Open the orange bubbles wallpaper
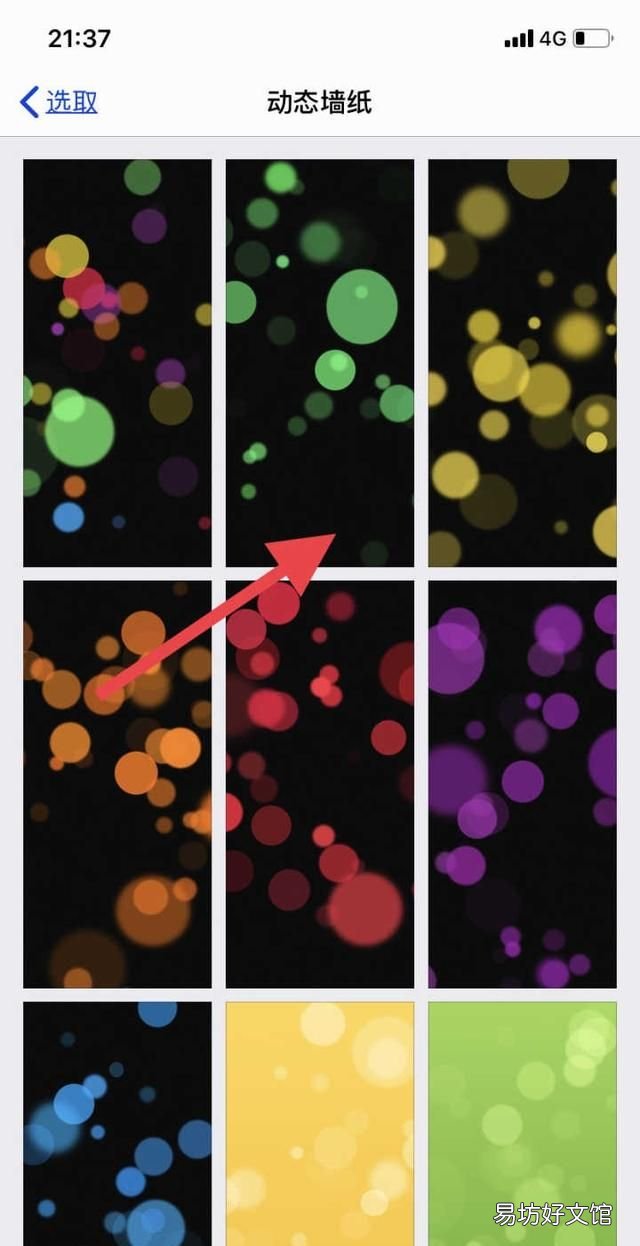Viewport: 640px width, 1246px height. 117,783
